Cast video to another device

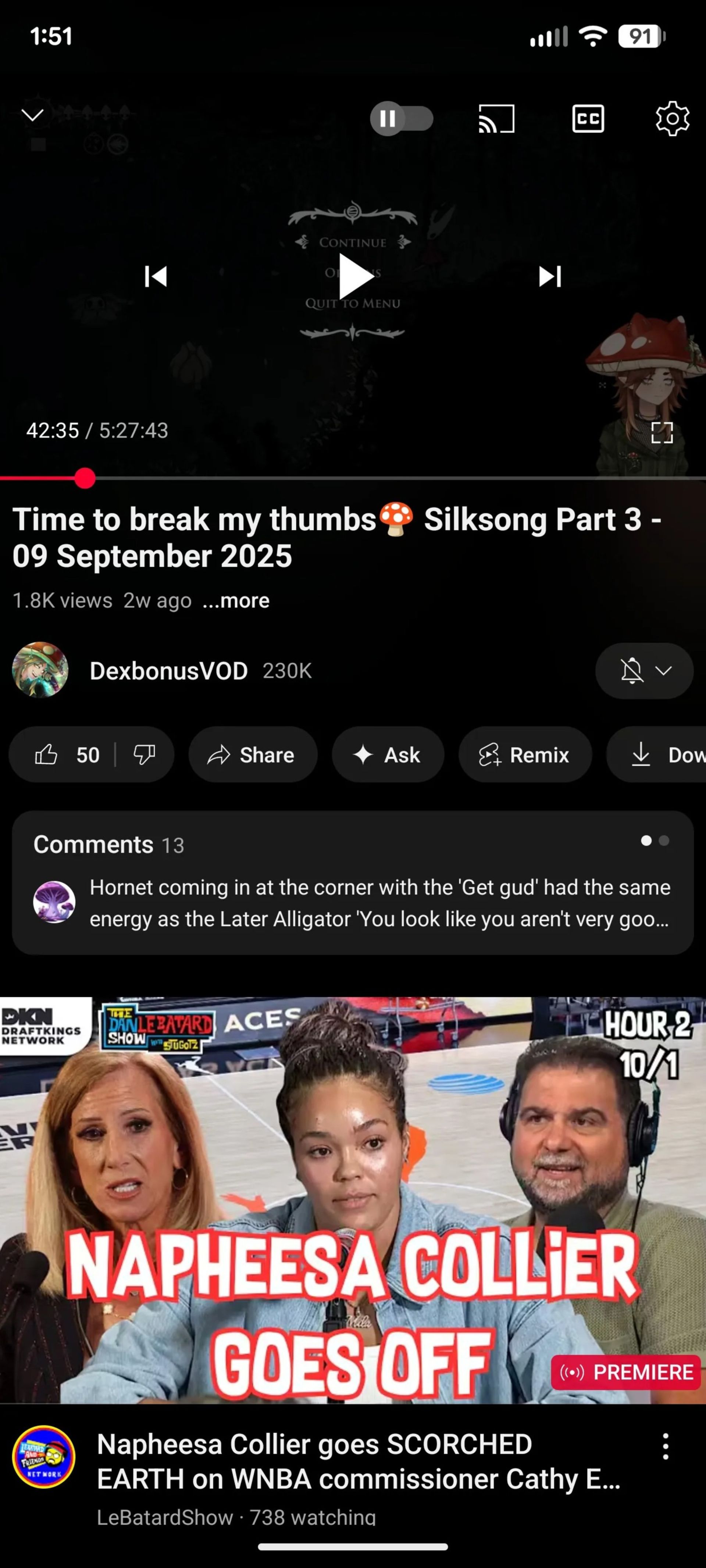tap(496, 119)
